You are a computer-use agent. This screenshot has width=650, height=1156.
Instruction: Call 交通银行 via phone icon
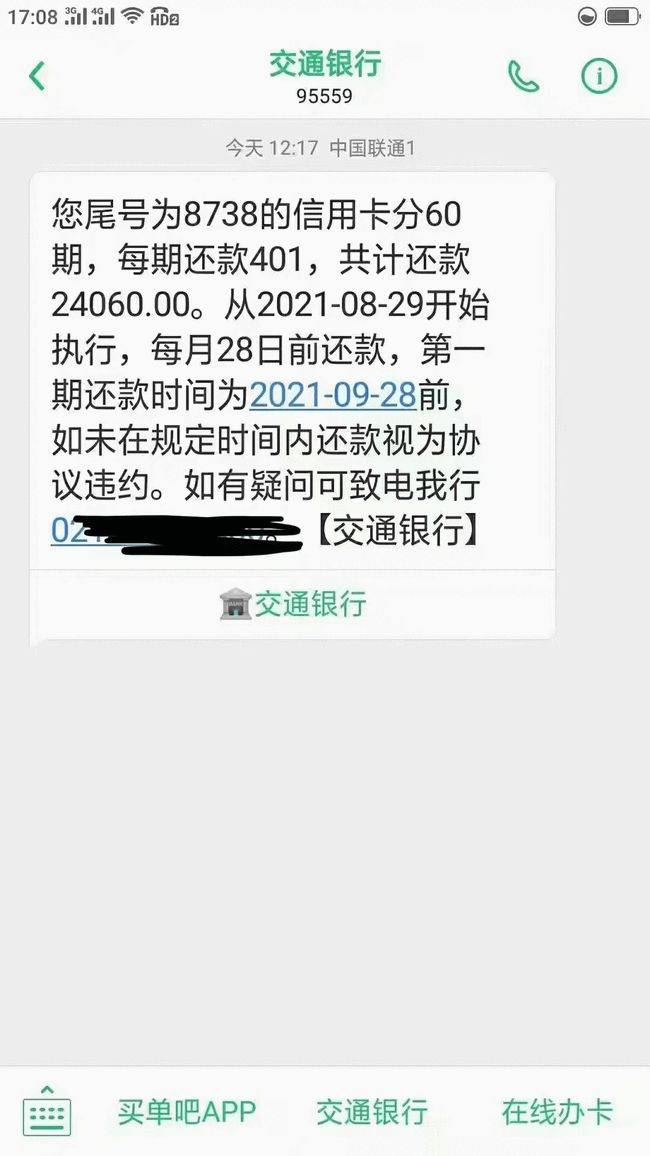click(x=523, y=76)
